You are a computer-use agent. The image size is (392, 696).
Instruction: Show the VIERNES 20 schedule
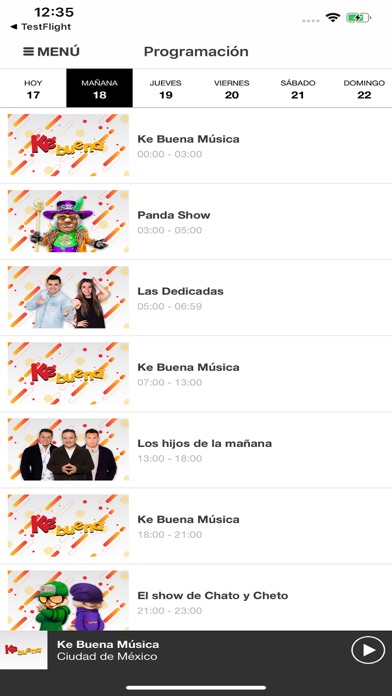232,88
